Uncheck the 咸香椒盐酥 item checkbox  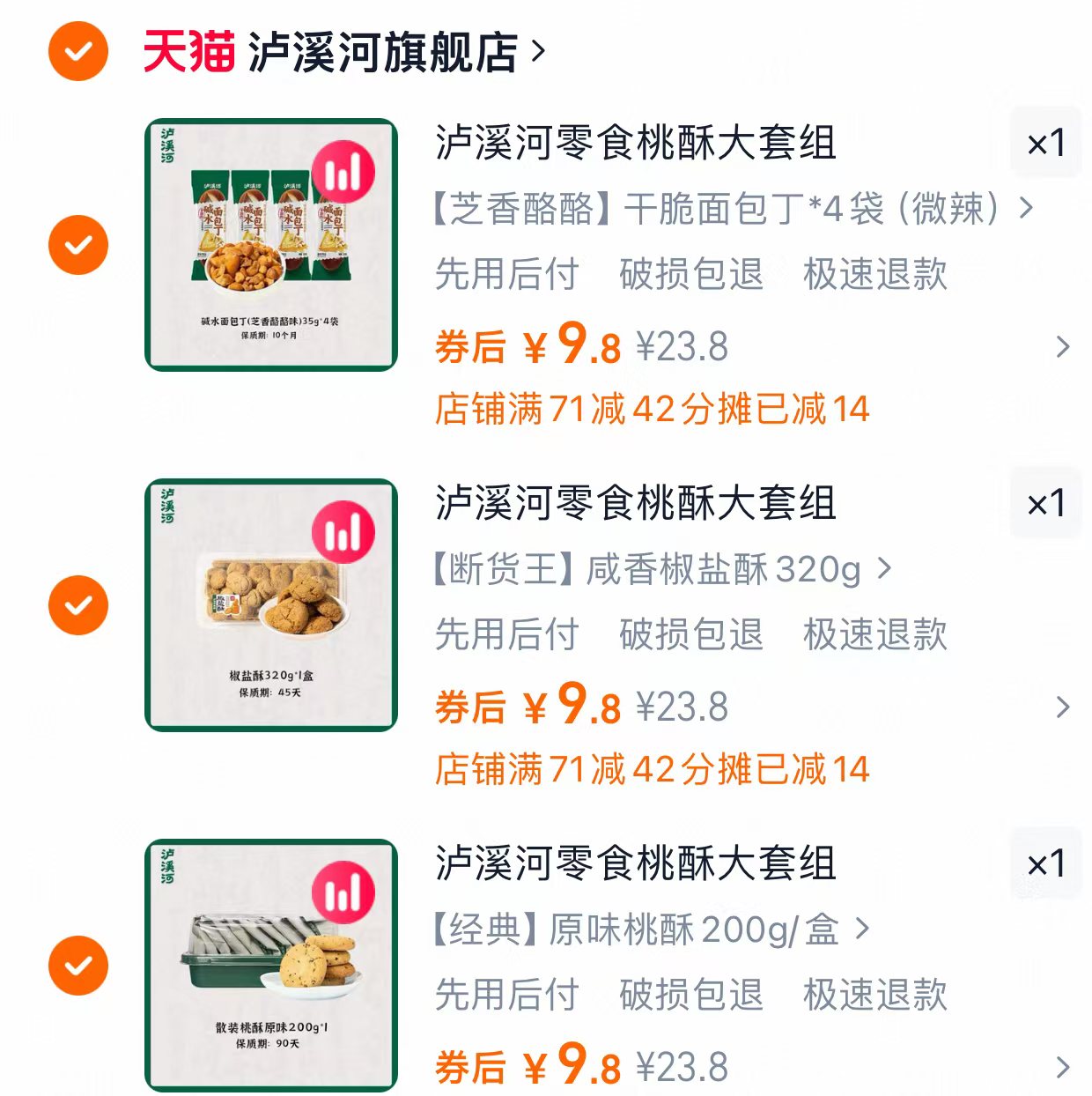pos(79,605)
